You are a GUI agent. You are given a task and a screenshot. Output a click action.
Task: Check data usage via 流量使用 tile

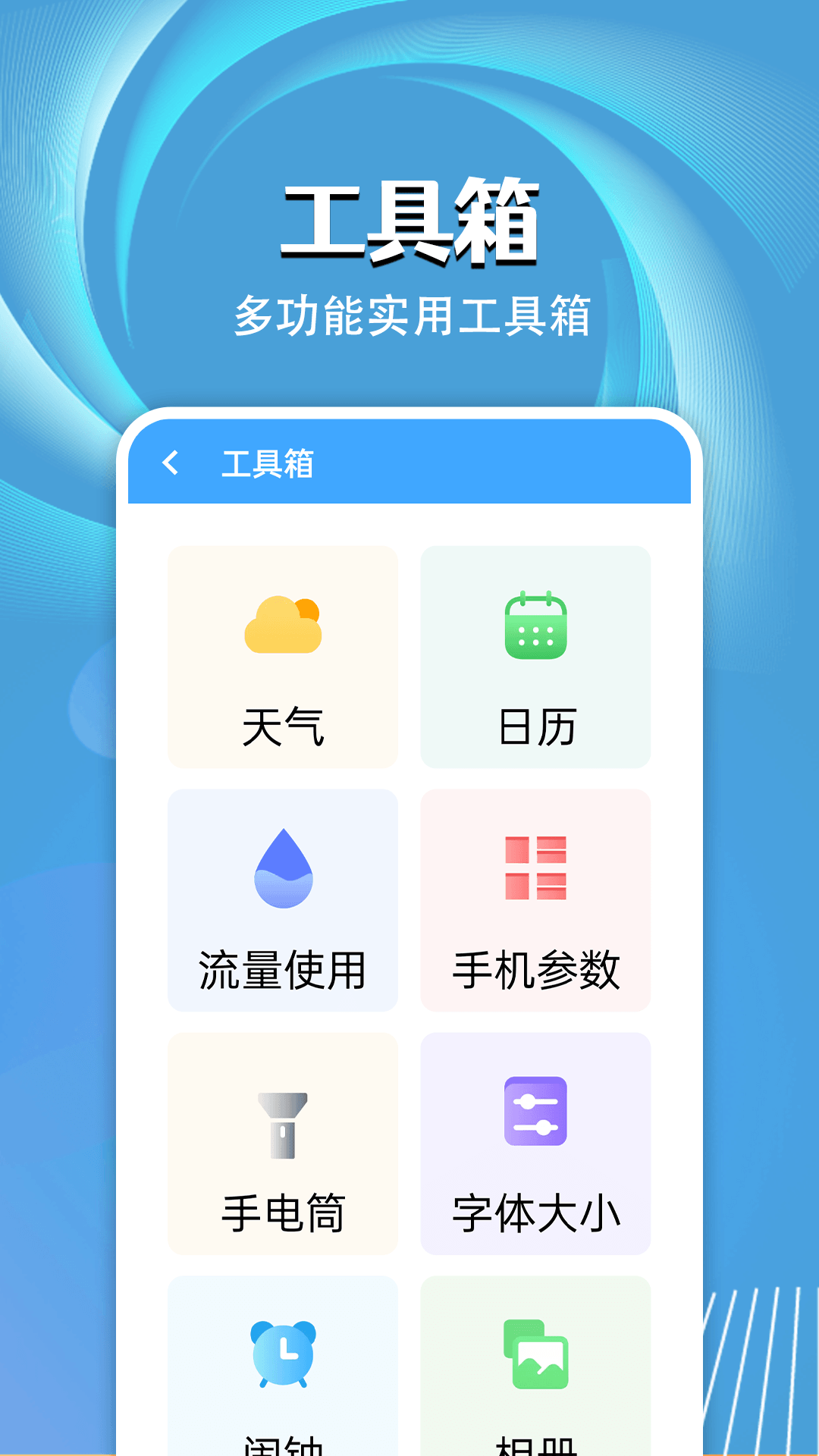click(283, 899)
